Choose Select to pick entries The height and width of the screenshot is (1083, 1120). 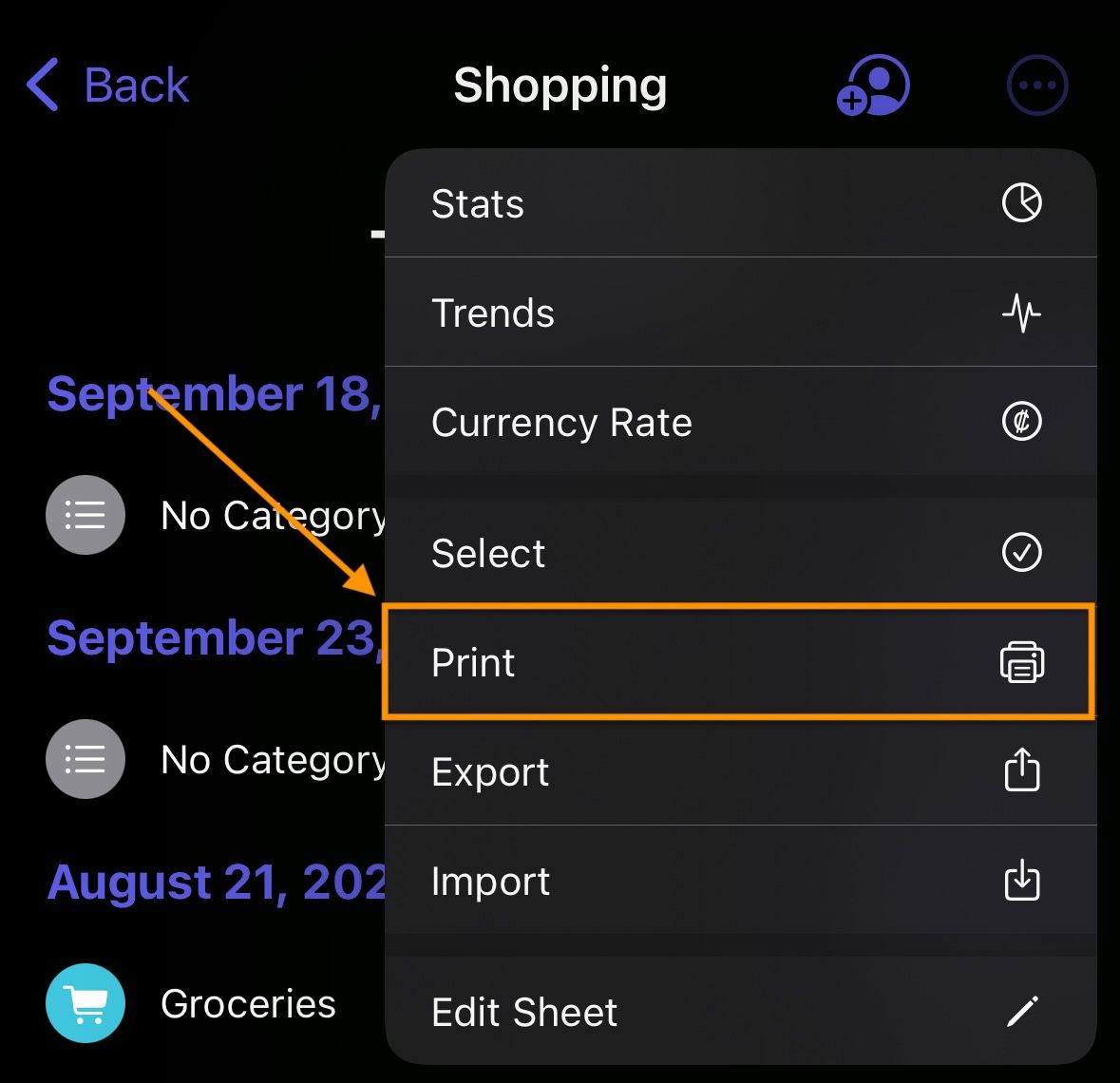click(739, 553)
